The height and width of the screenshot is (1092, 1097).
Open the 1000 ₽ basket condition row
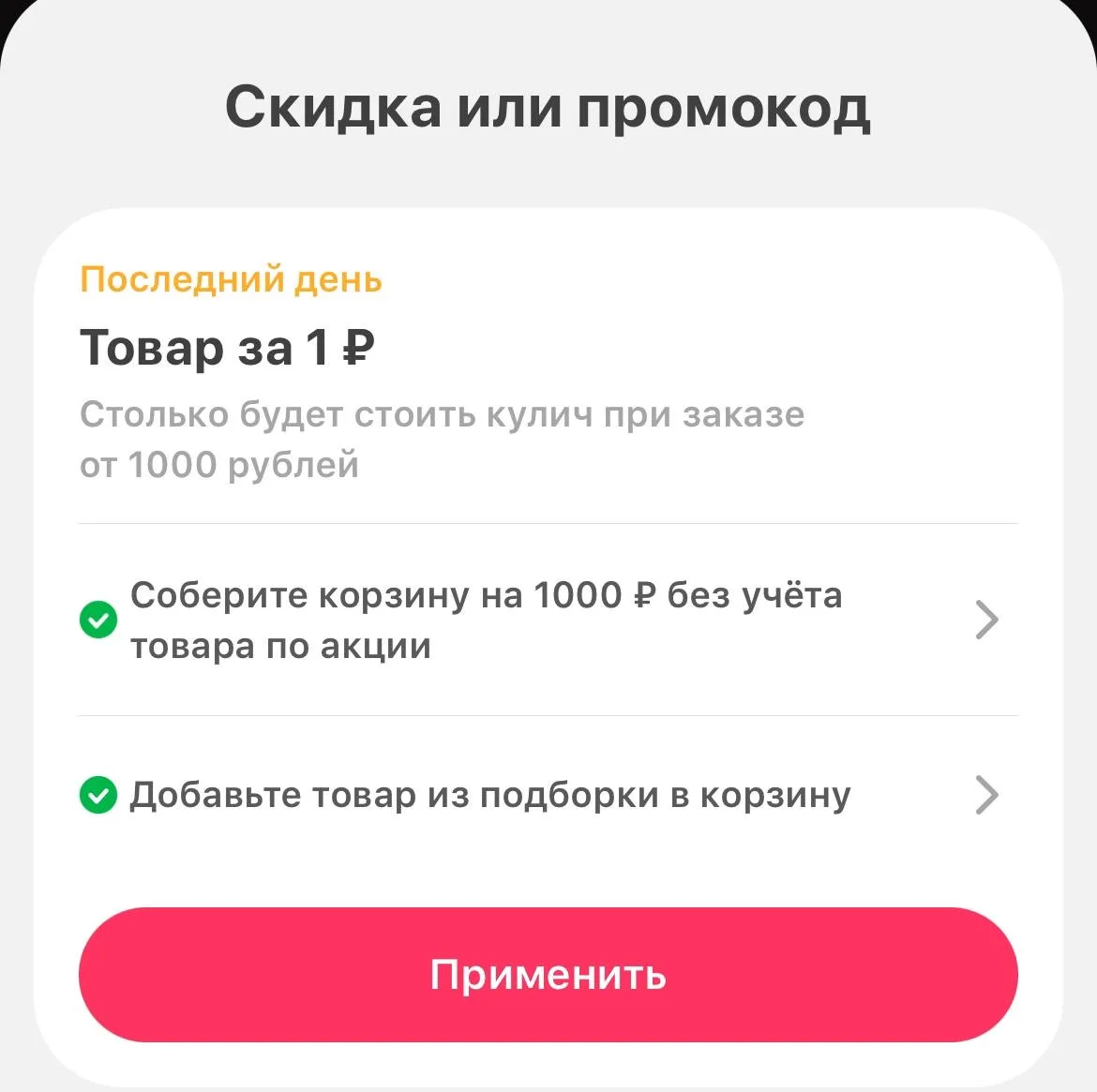tap(548, 621)
